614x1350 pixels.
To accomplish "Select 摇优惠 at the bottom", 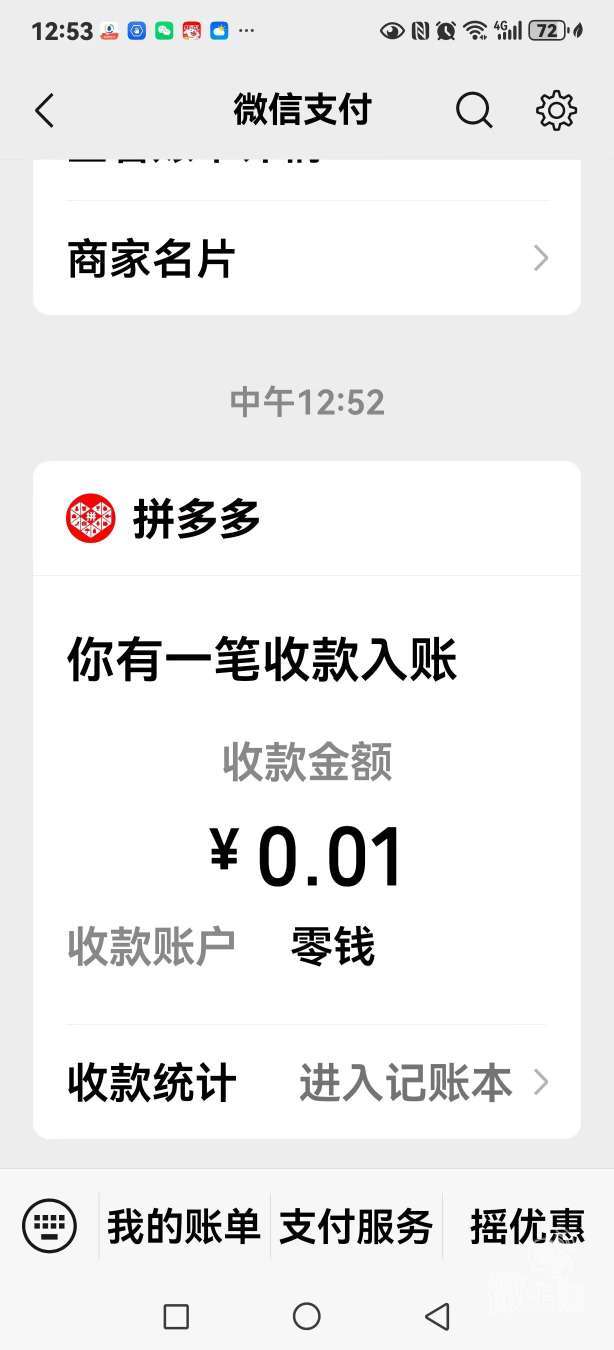I will pyautogui.click(x=528, y=1226).
